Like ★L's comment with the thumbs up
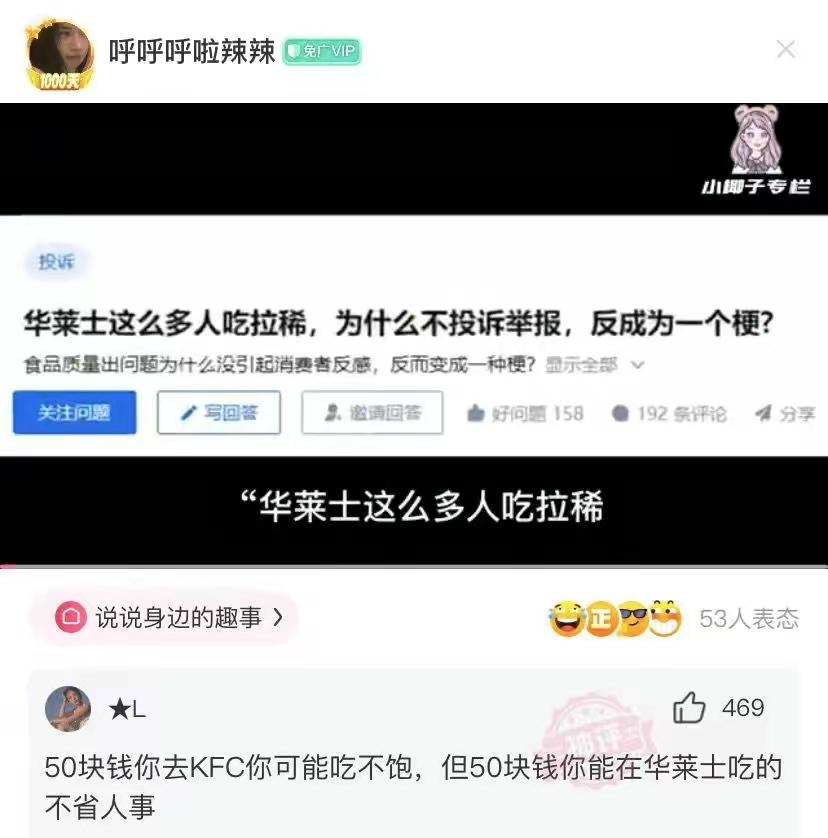828x838 pixels. click(690, 709)
